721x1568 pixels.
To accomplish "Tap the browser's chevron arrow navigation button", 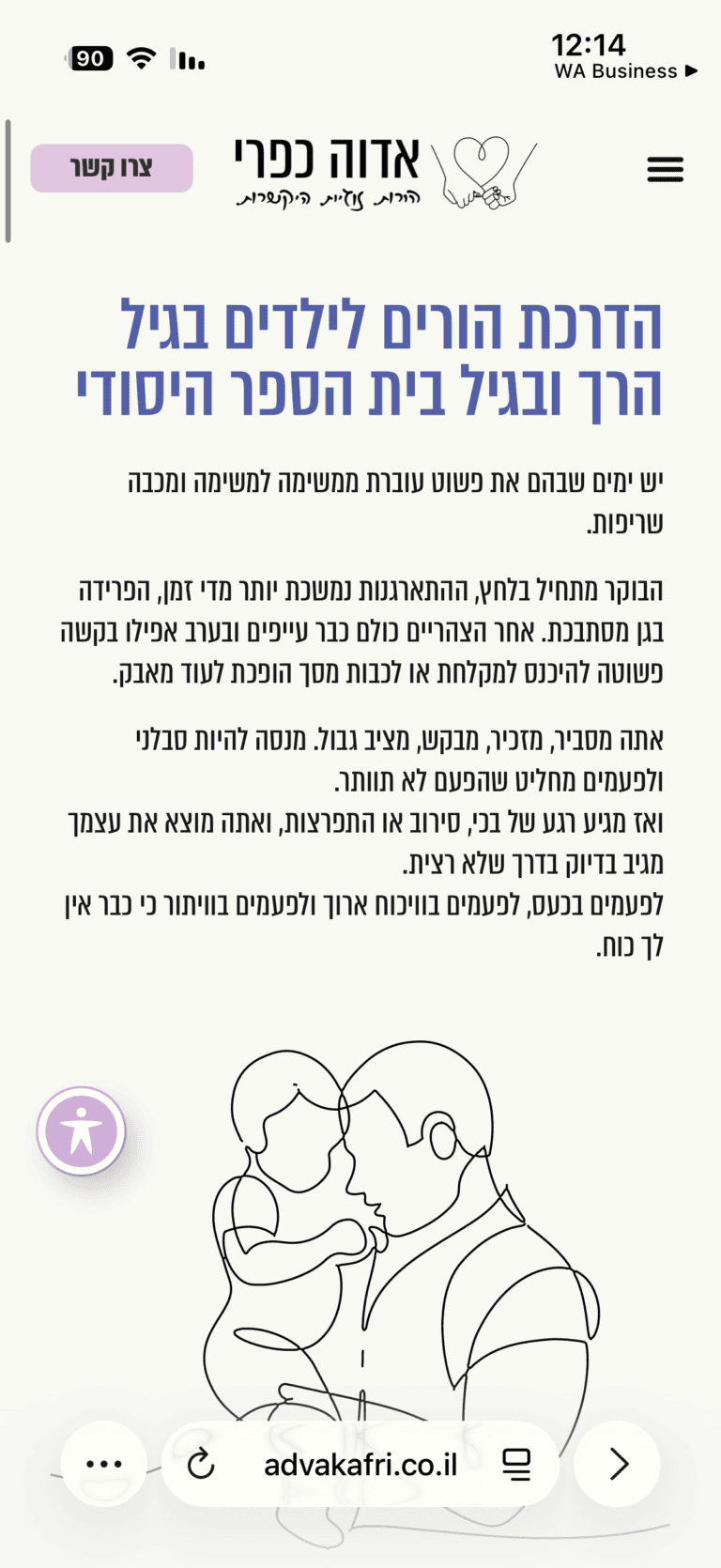I will point(618,1464).
